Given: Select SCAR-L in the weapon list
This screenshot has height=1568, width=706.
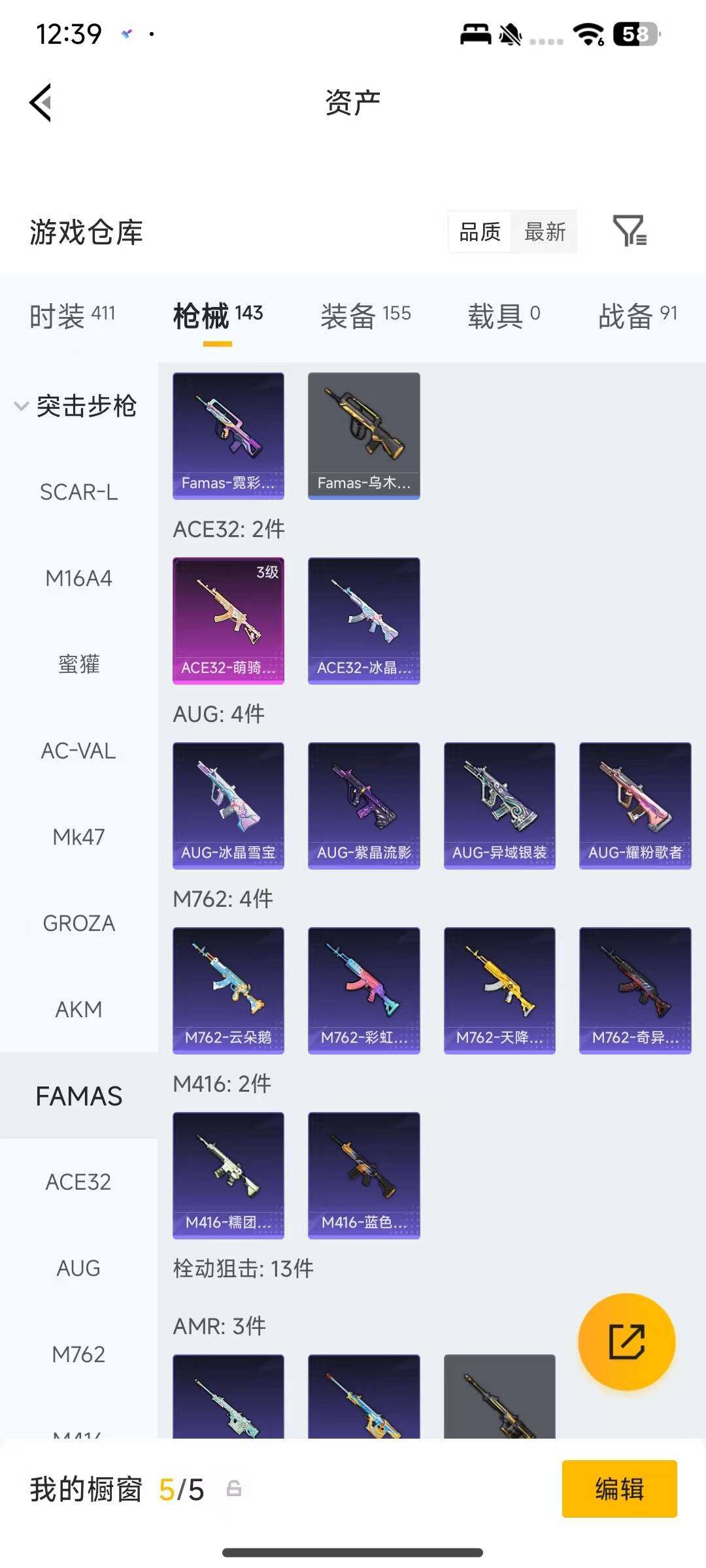Looking at the screenshot, I should tap(79, 492).
